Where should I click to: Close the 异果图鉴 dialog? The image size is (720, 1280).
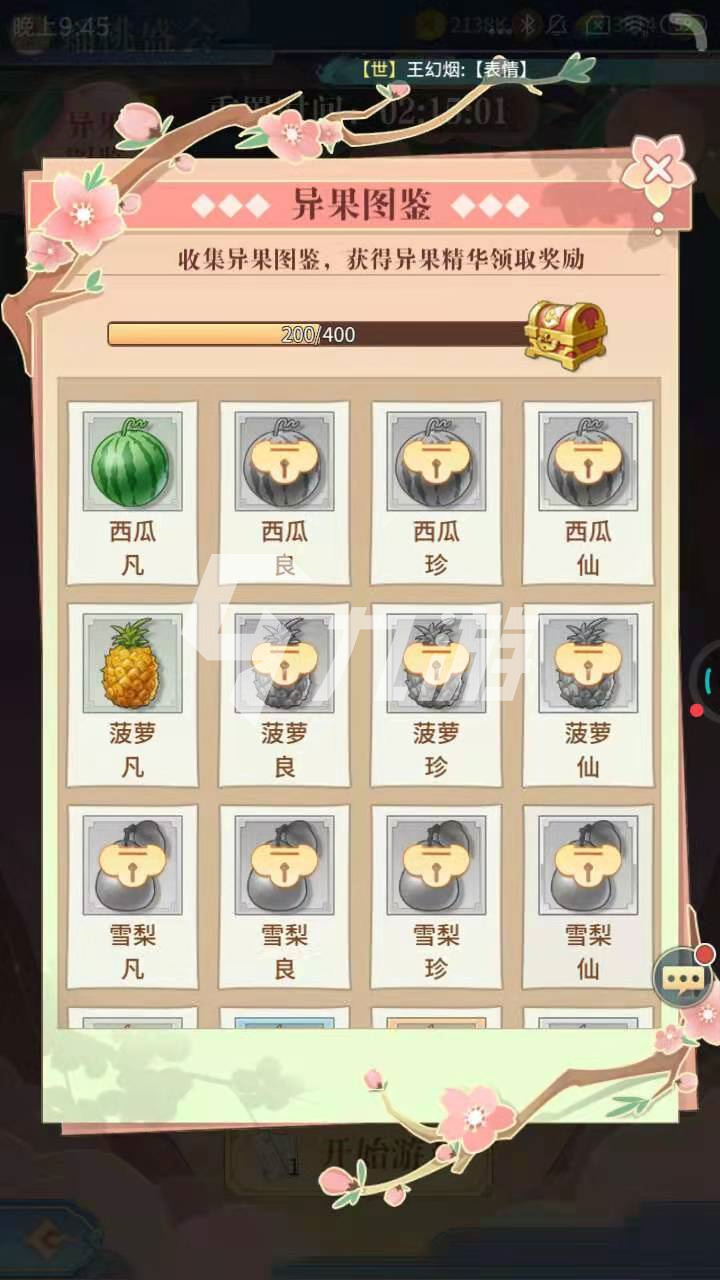(657, 169)
